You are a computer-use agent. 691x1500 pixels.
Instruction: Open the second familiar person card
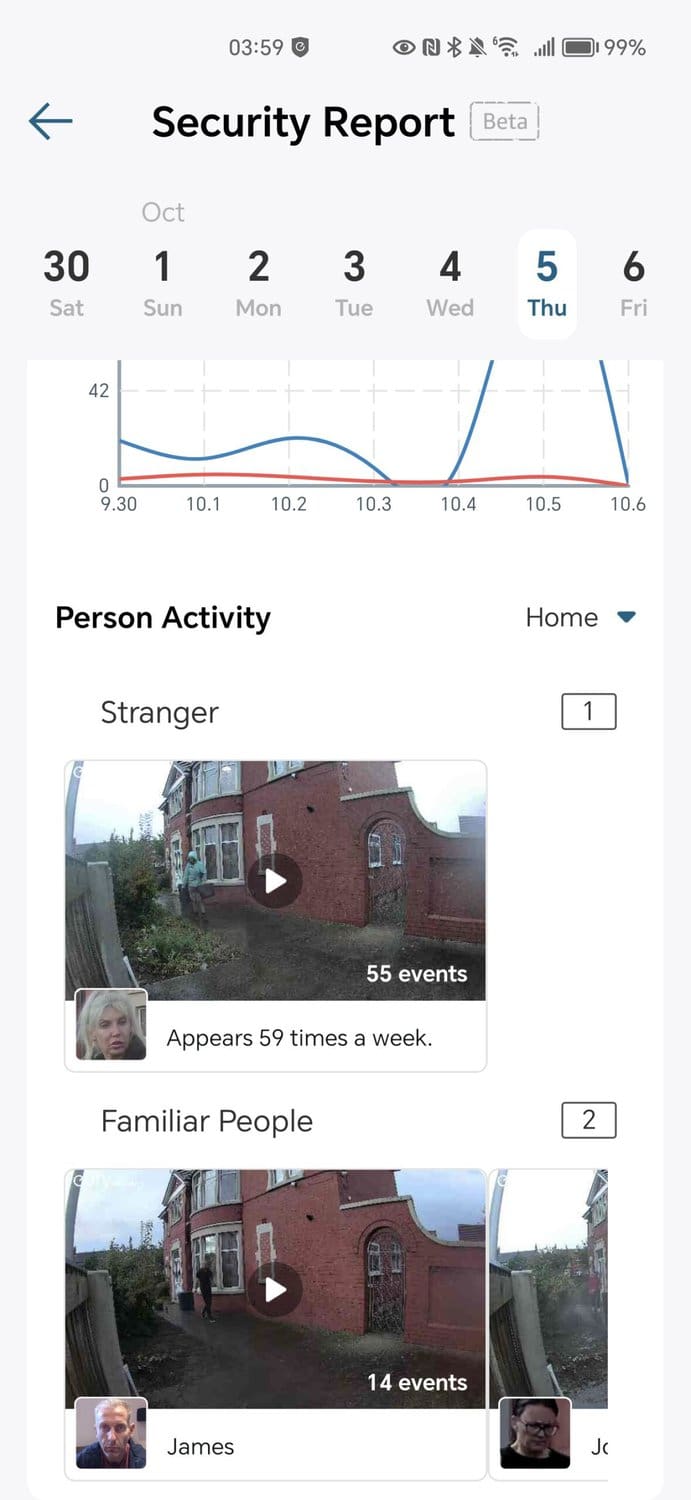pyautogui.click(x=550, y=1320)
